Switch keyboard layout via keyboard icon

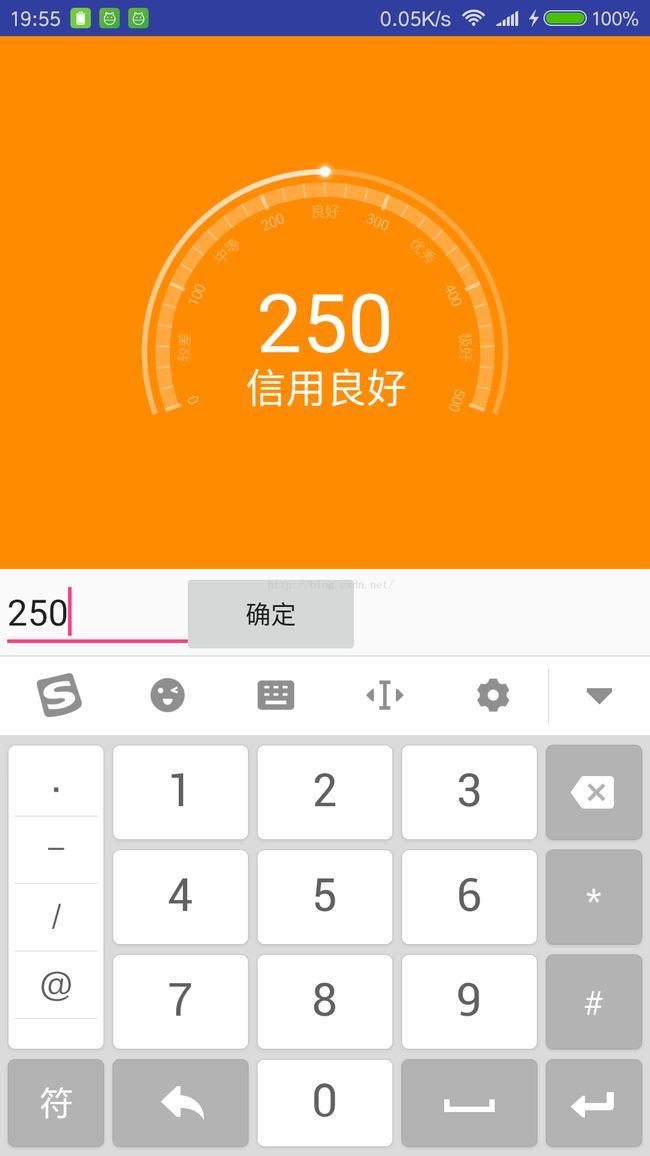pos(276,695)
